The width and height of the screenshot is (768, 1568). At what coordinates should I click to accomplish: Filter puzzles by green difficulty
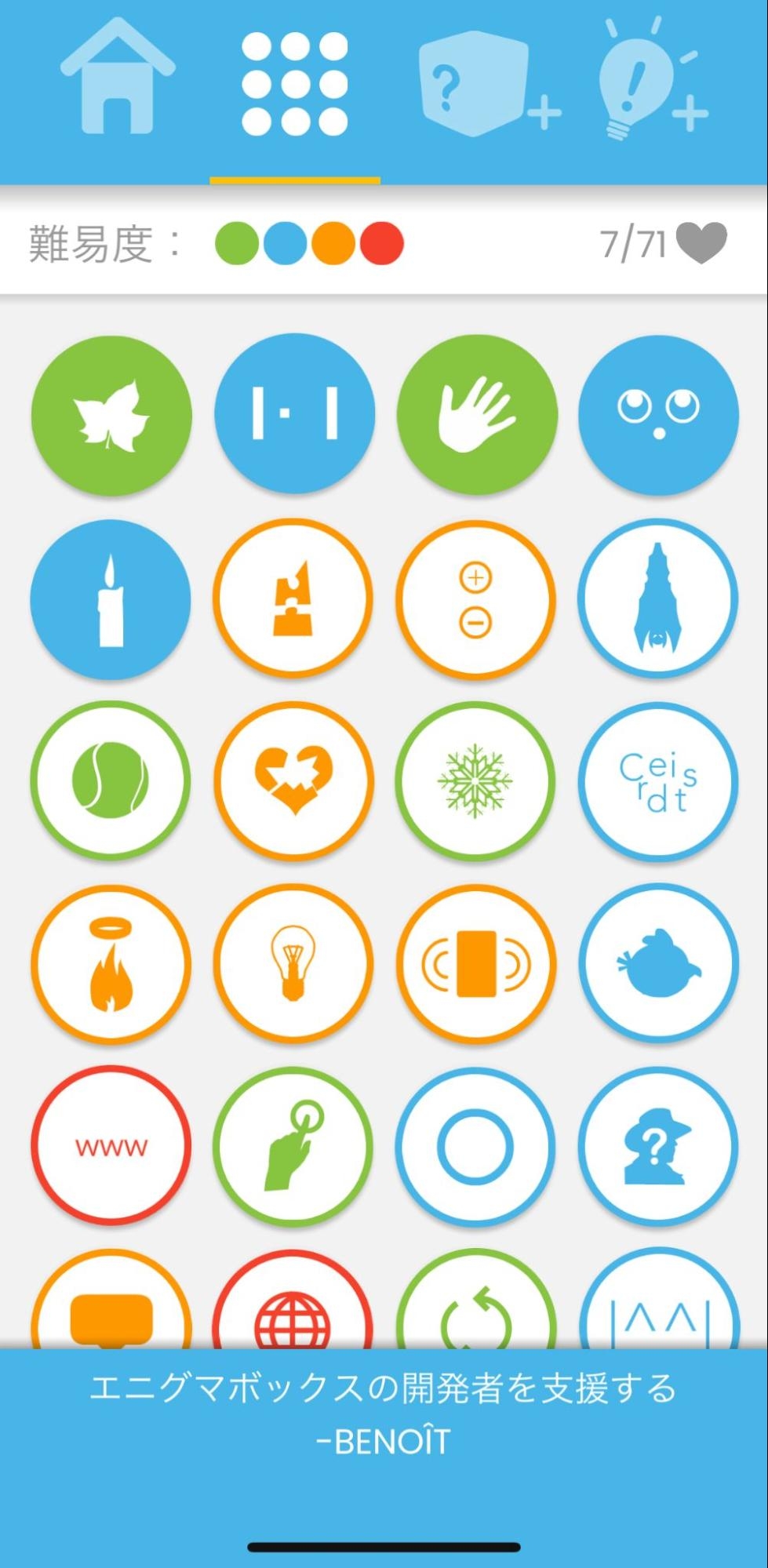point(236,243)
